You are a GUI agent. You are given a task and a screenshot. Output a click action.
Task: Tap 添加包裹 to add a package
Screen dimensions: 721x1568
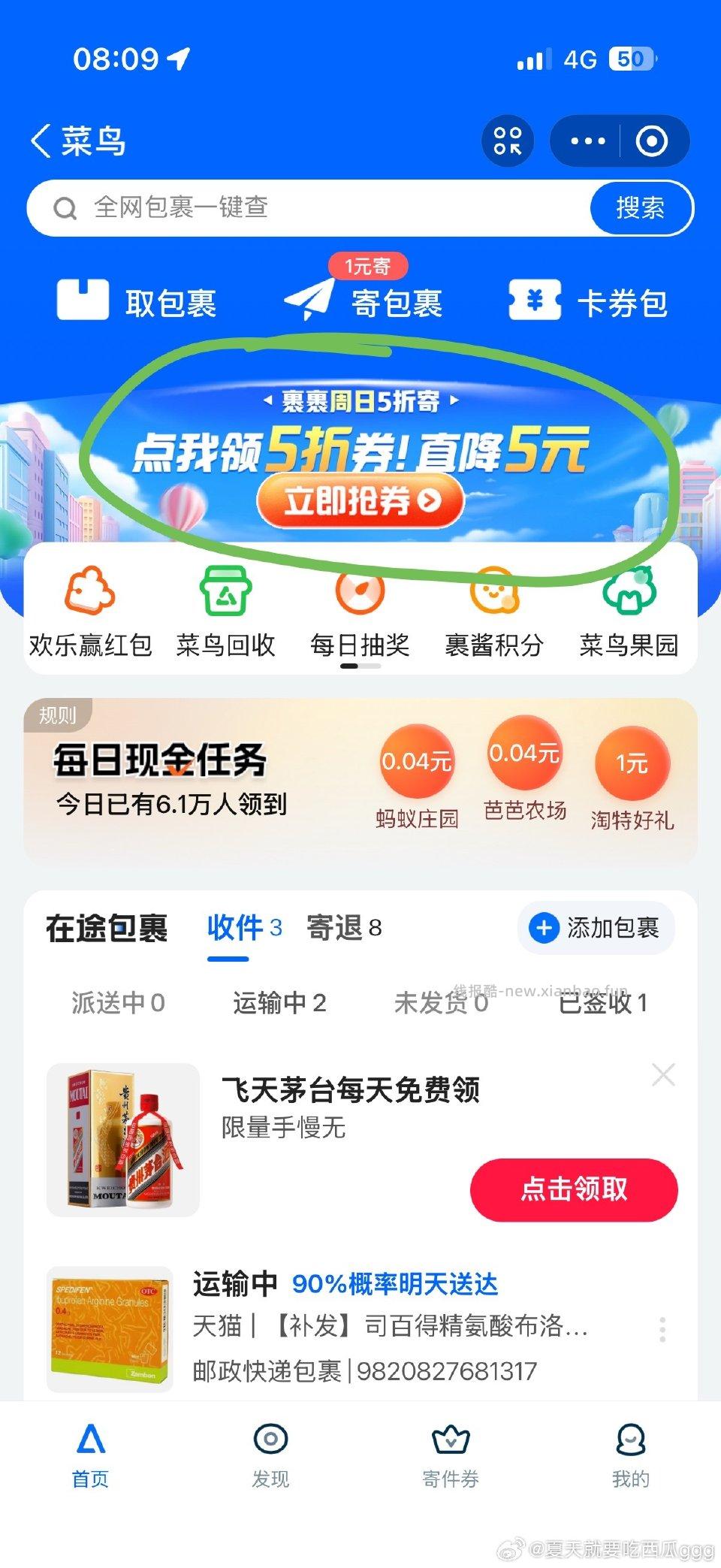click(596, 928)
